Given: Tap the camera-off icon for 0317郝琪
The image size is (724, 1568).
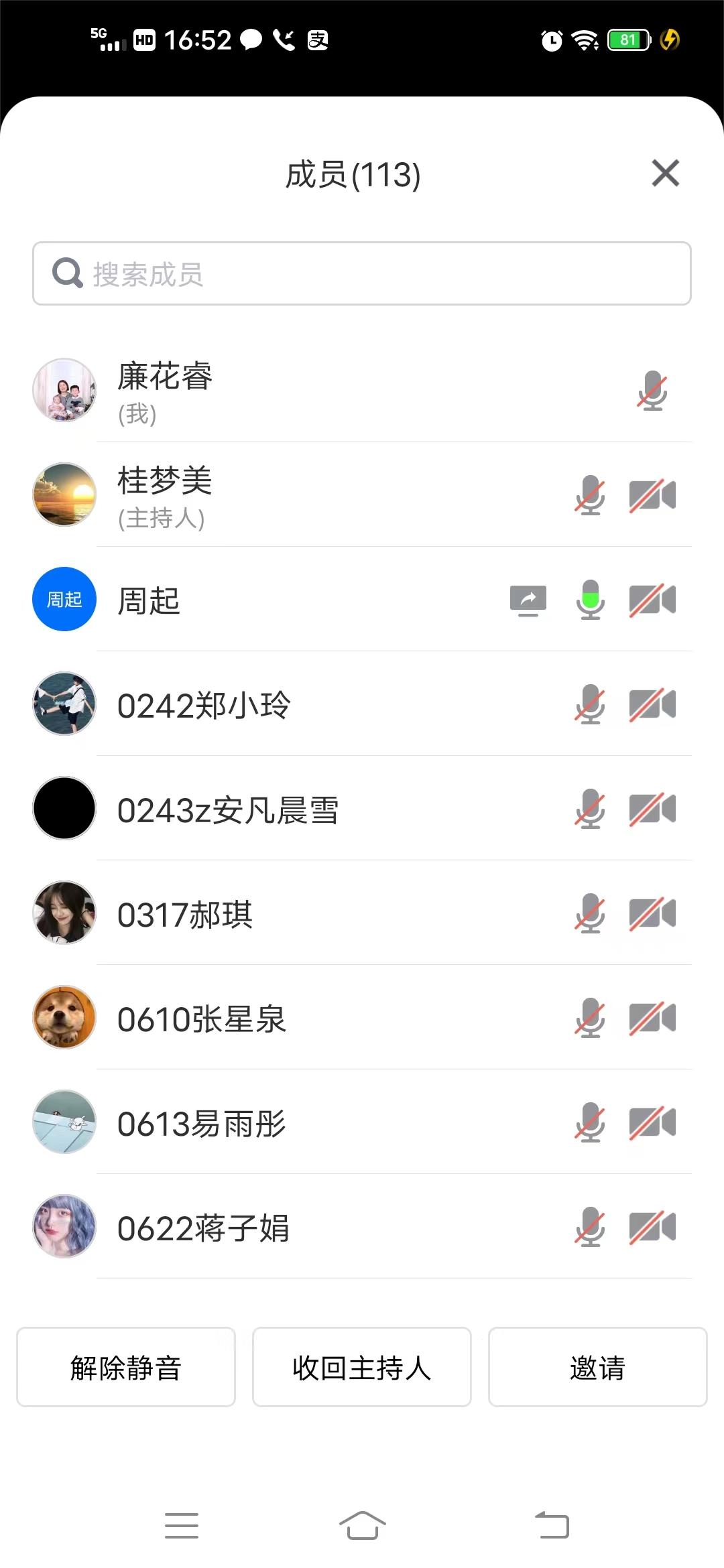Looking at the screenshot, I should coord(652,913).
